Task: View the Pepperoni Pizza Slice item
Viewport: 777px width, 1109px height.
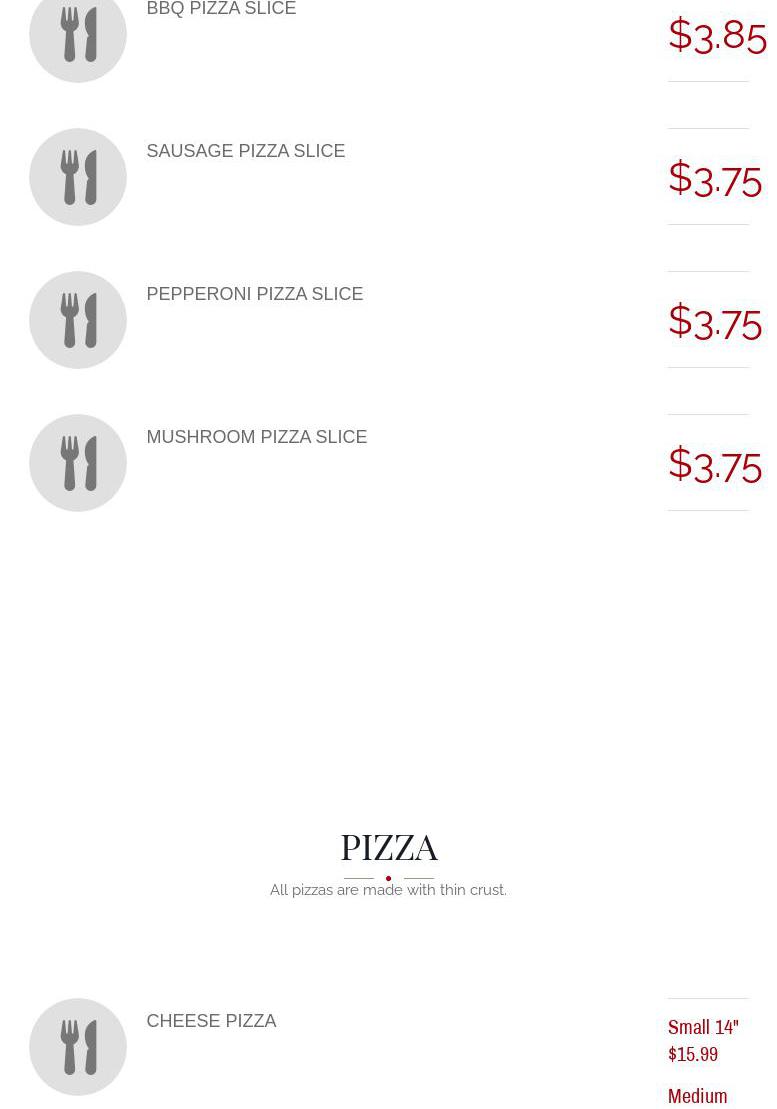Action: pyautogui.click(x=254, y=294)
